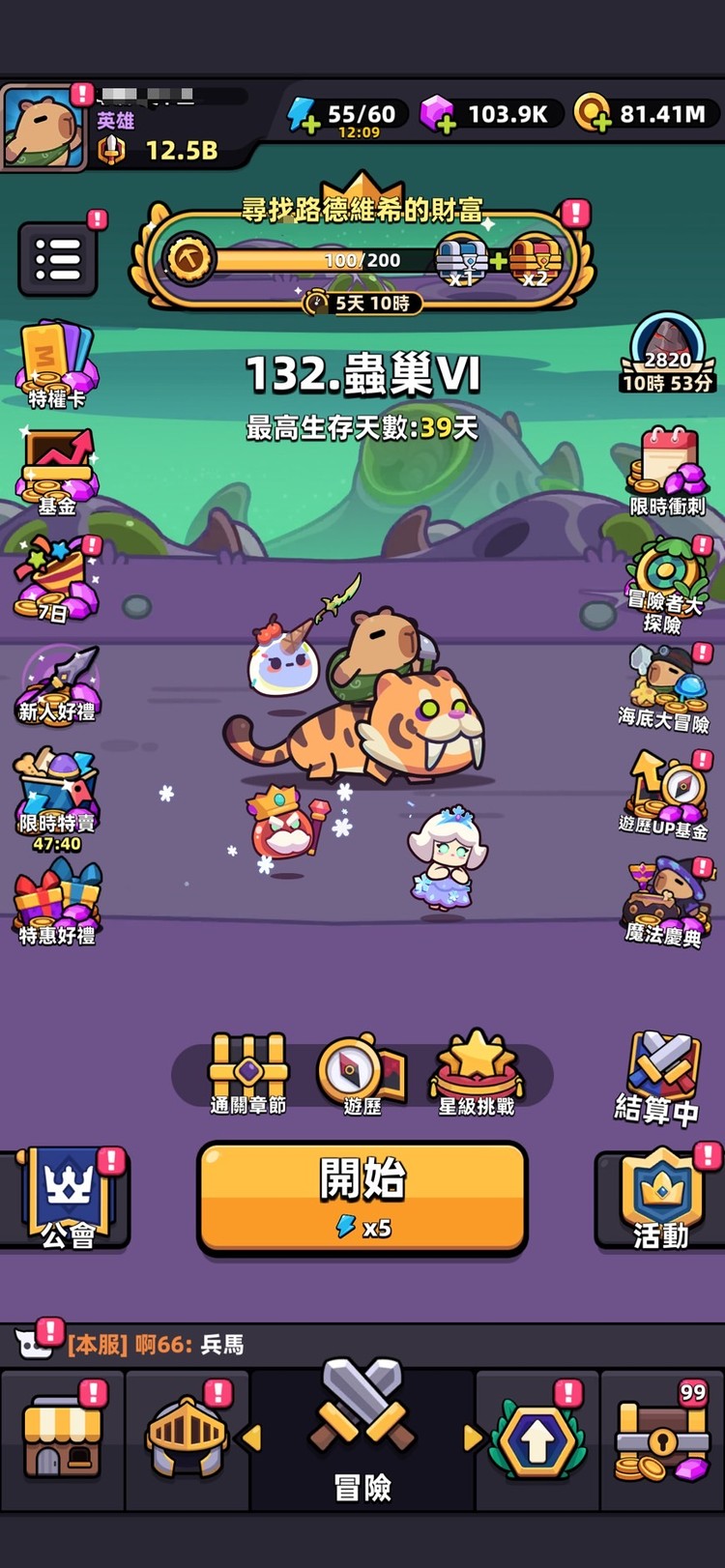Open 限時衝刺 timed sprint event
The image size is (725, 1568).
pos(667,471)
